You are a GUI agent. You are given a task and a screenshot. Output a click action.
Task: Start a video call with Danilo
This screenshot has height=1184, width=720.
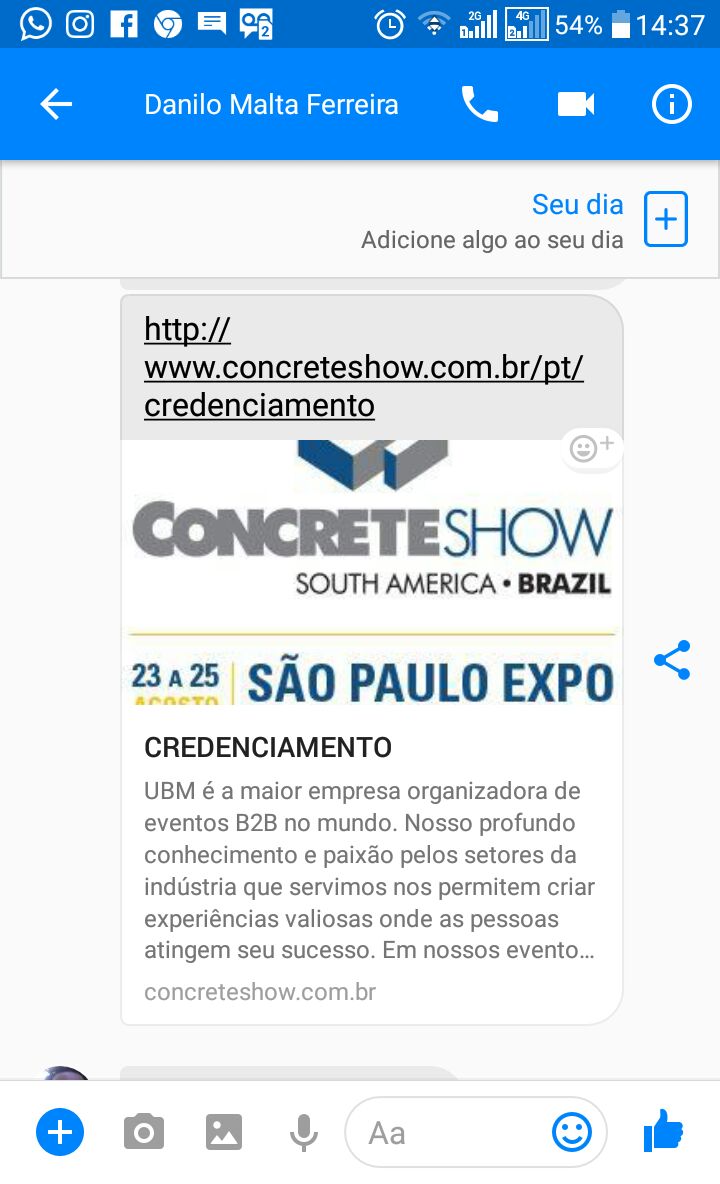576,104
